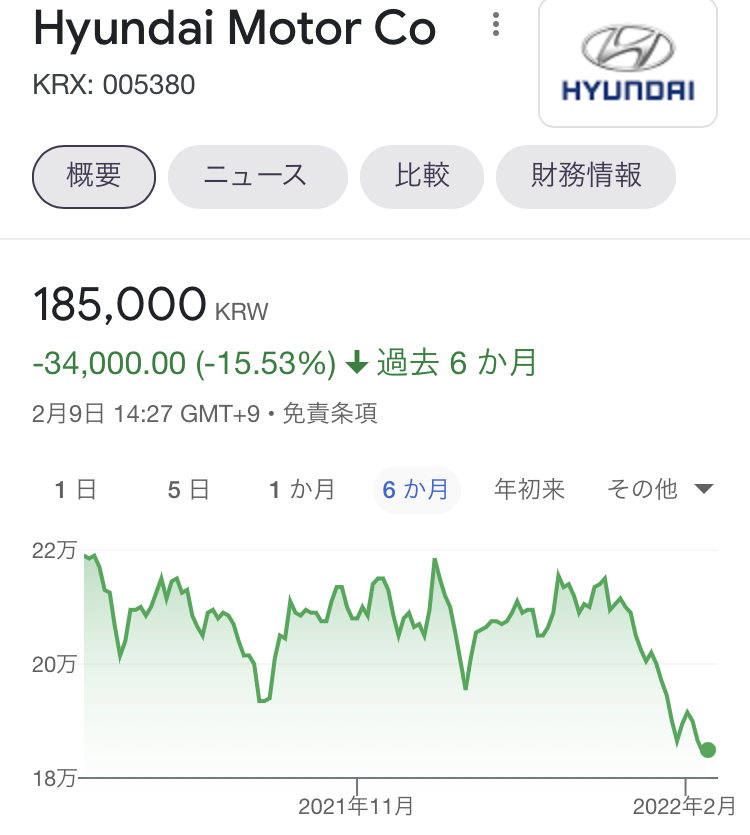Show the 年初来 chart range
Image resolution: width=750 pixels, height=835 pixels.
530,489
